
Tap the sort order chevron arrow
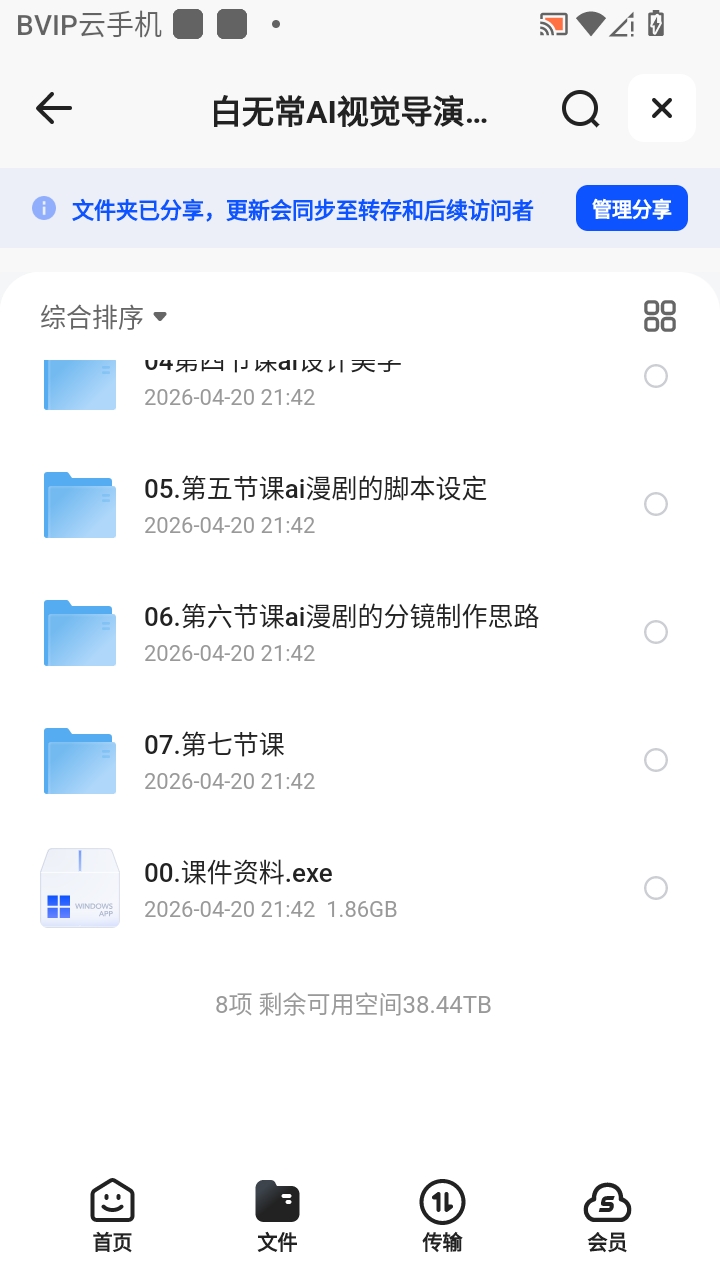(160, 316)
